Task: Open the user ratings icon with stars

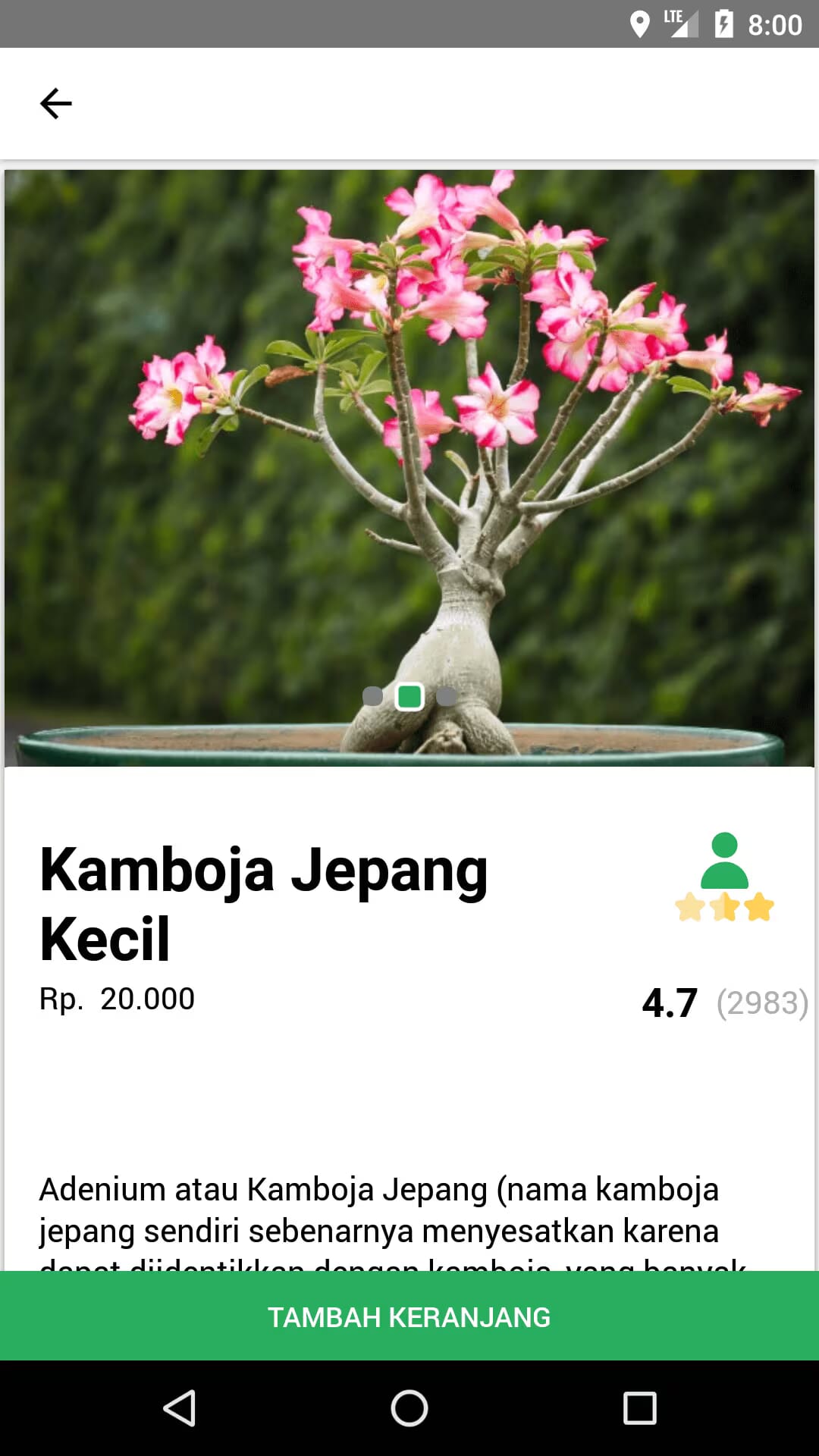Action: coord(724,877)
